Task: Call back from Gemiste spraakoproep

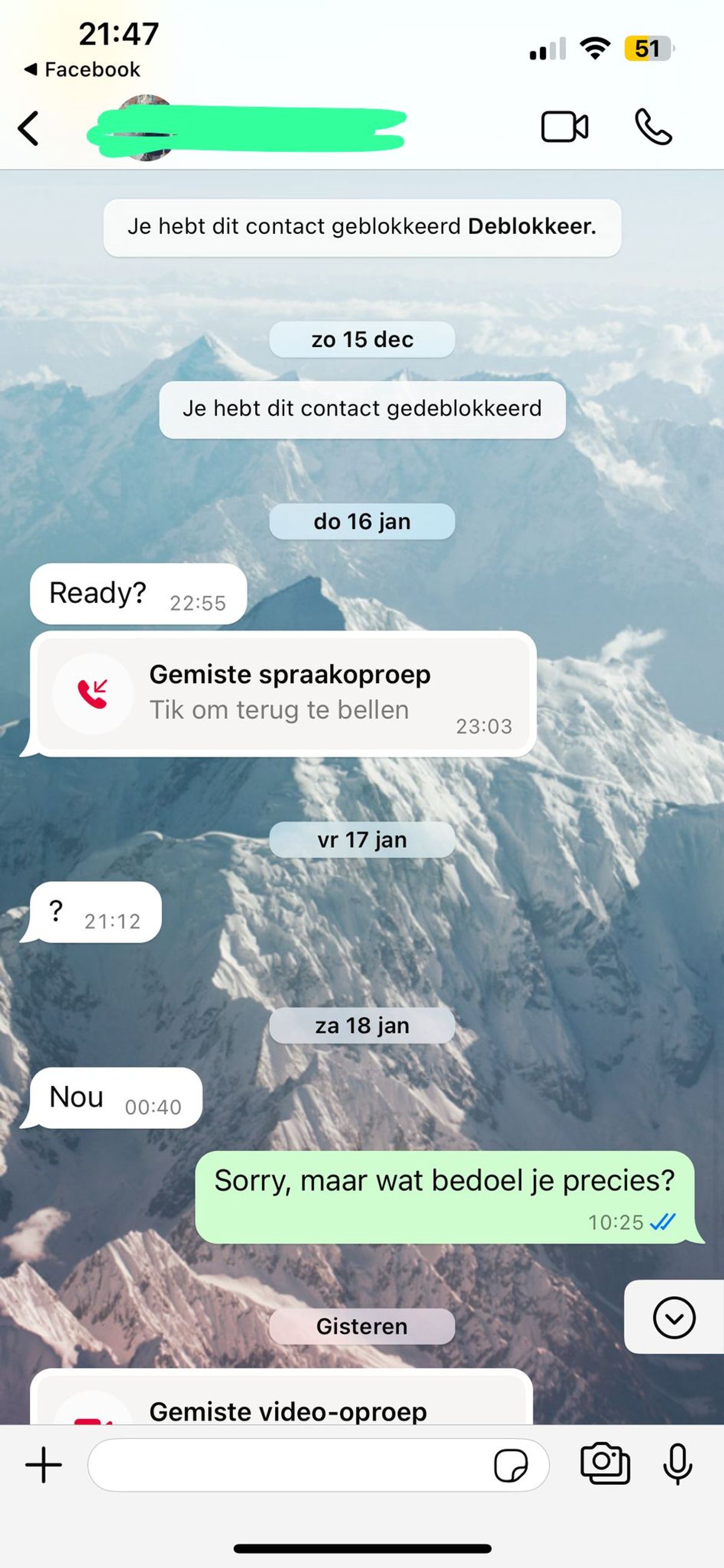Action: tap(283, 694)
